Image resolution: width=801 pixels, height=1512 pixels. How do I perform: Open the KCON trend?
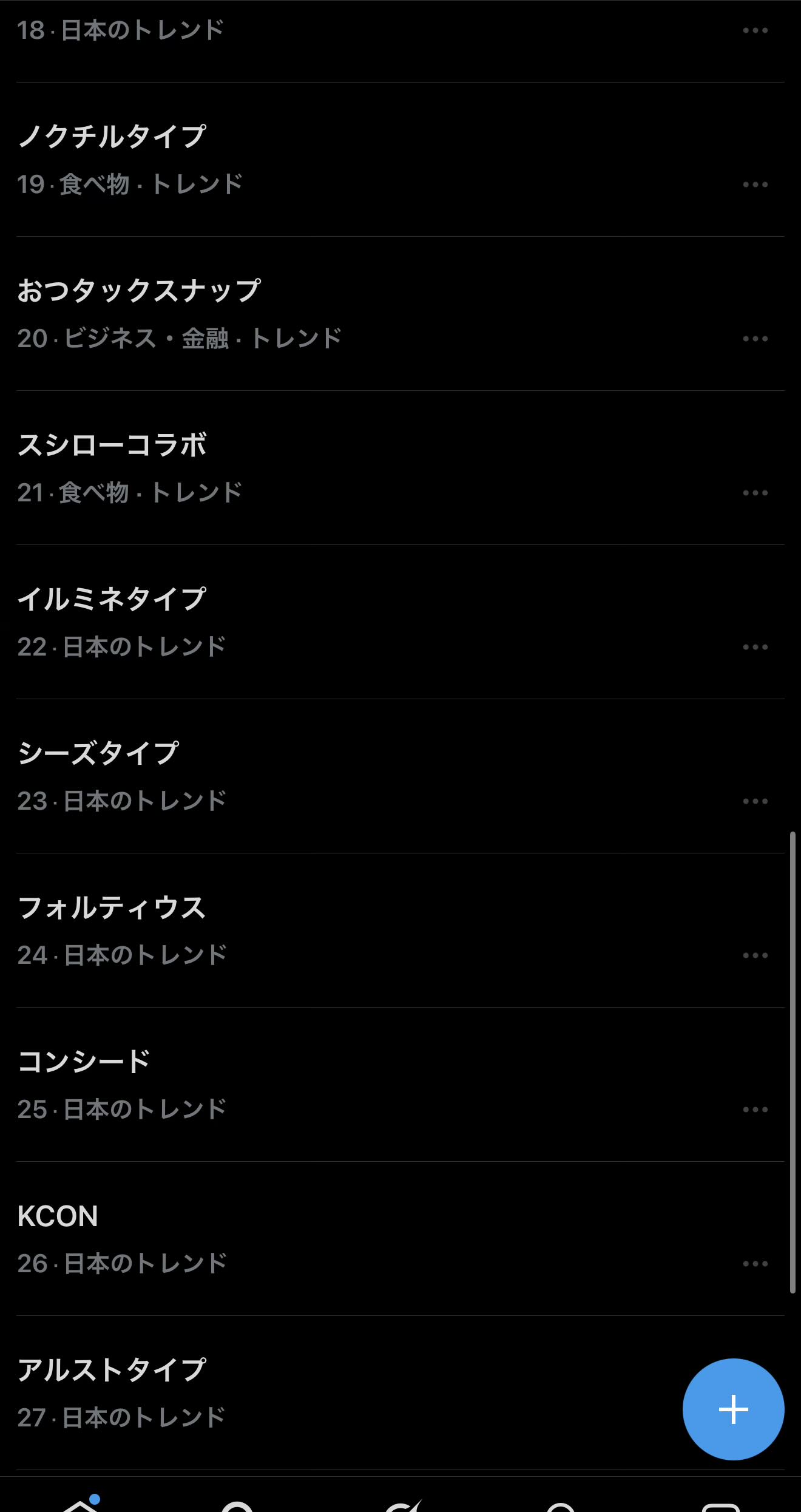click(x=58, y=1216)
